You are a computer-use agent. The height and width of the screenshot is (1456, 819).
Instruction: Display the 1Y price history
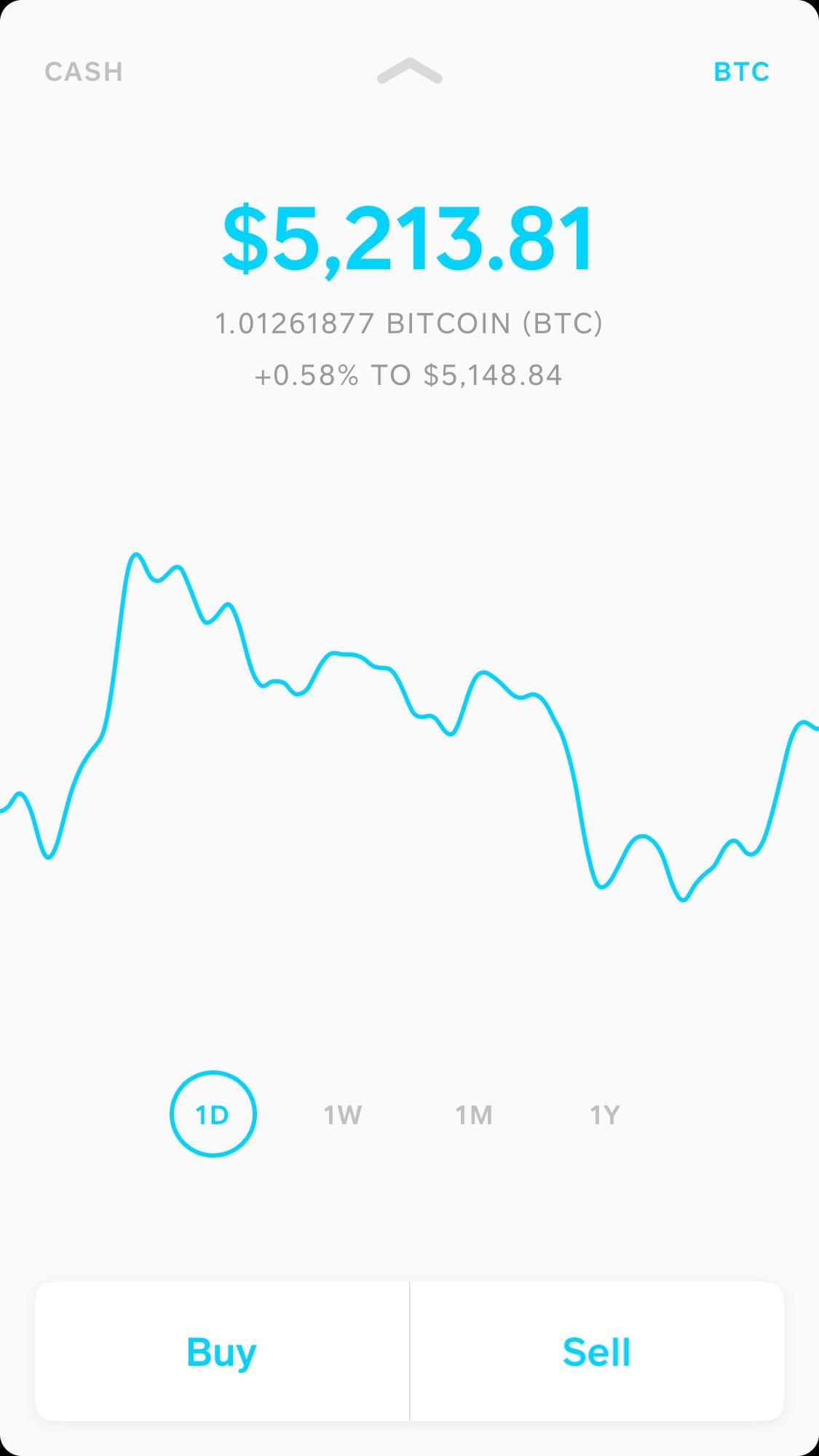pos(604,1115)
